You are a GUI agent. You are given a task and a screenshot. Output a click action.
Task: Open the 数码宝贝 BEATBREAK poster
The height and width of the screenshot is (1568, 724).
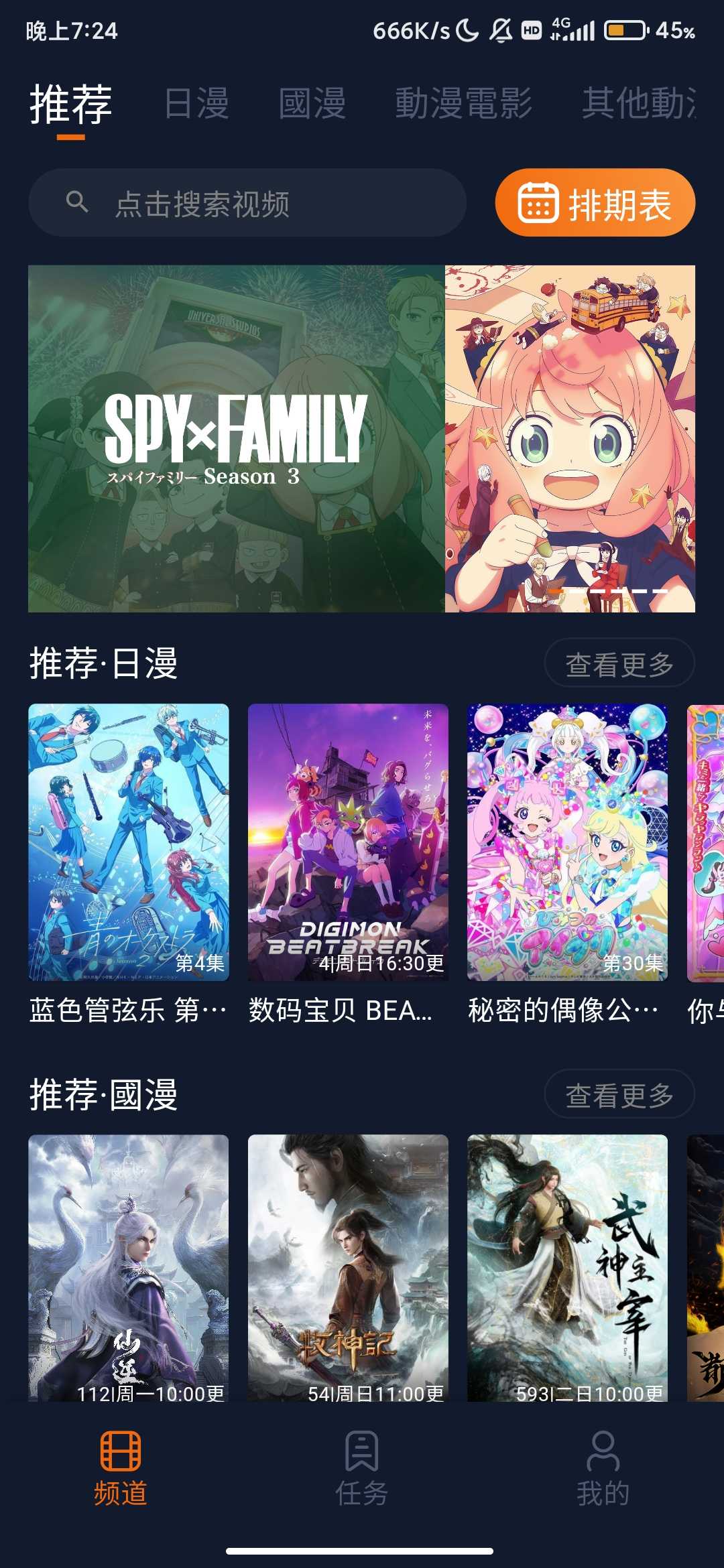[x=347, y=838]
